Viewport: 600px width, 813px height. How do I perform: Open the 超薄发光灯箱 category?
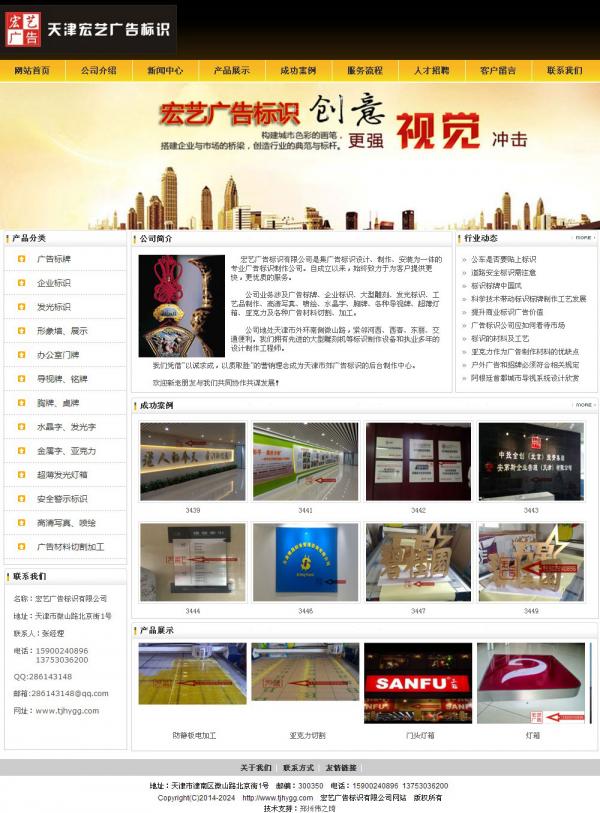[62, 475]
